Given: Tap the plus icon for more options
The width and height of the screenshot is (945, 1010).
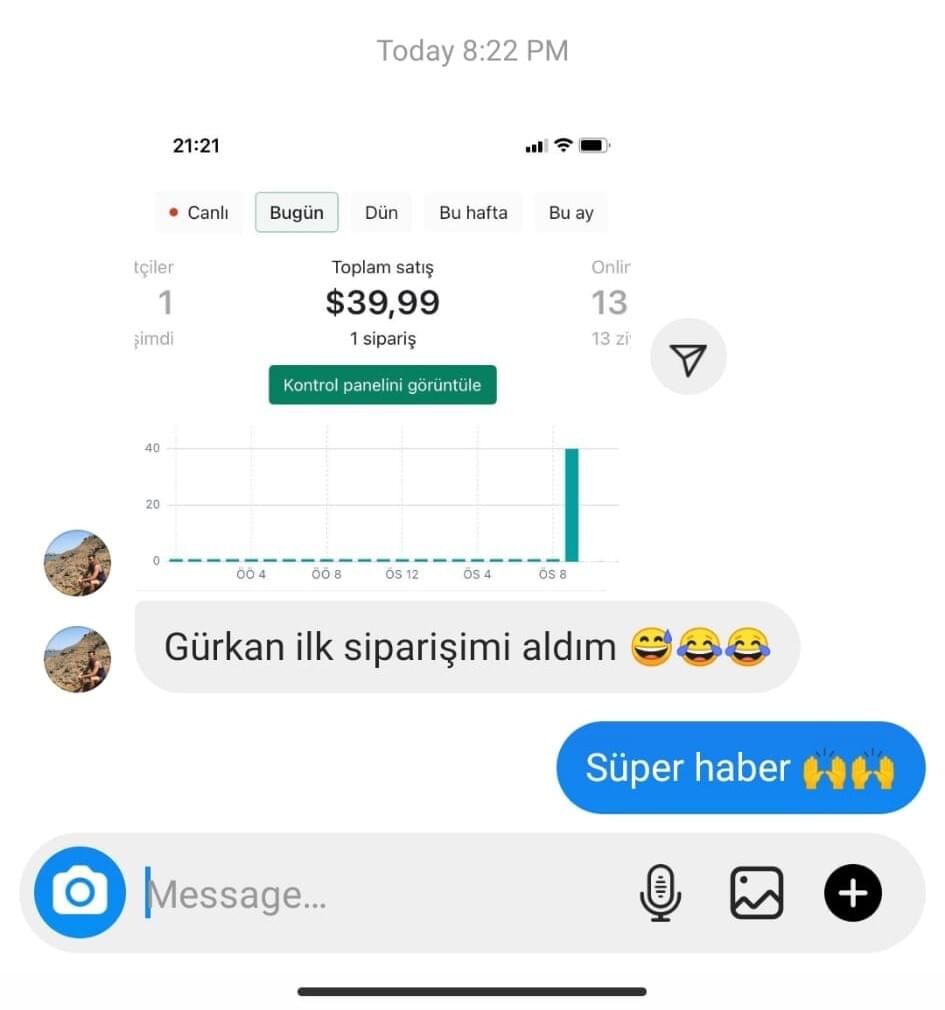Looking at the screenshot, I should (x=852, y=892).
